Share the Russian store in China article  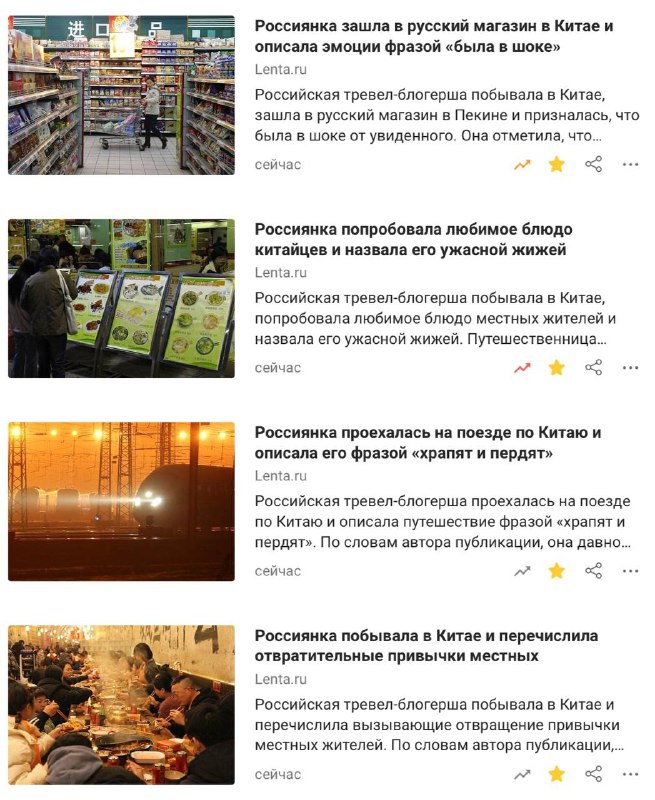point(594,165)
